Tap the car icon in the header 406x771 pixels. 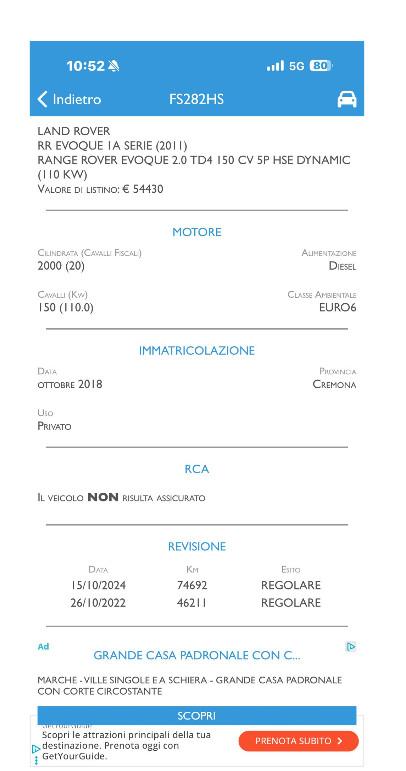[347, 99]
